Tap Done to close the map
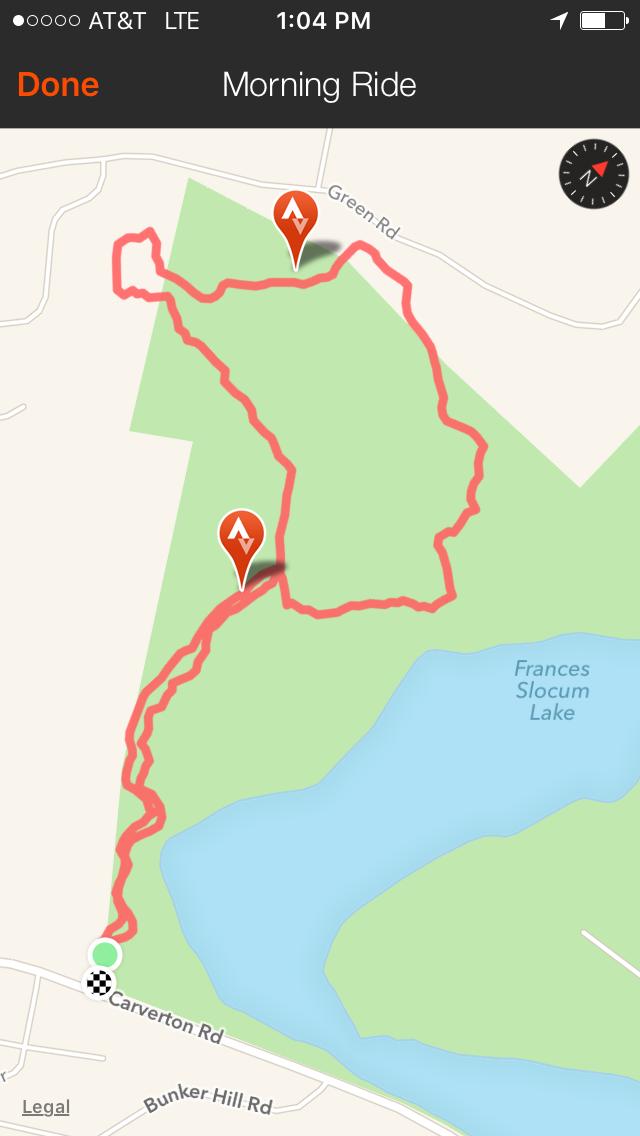Screen dimensions: 640x1136 coord(58,85)
